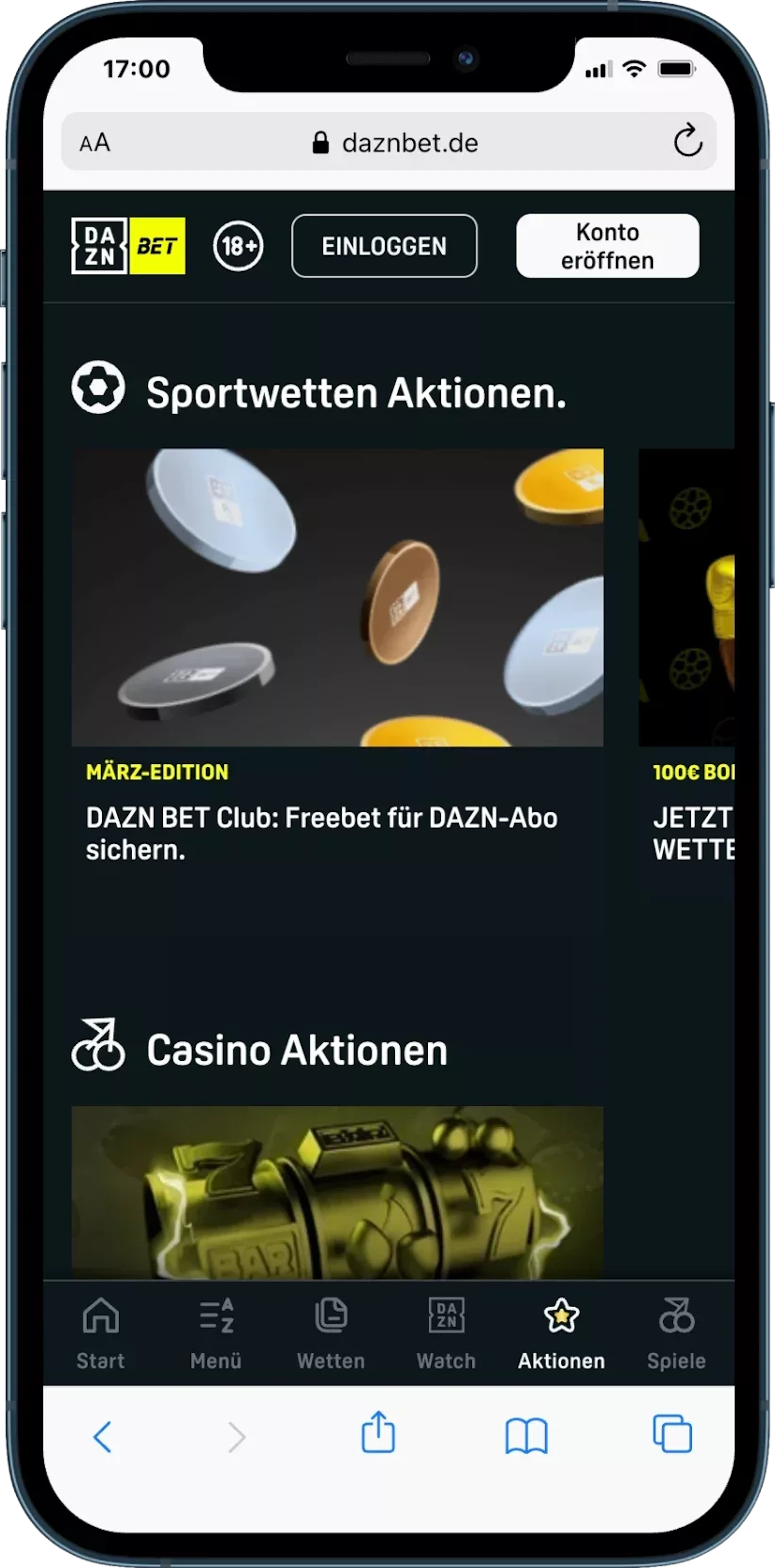Image resolution: width=775 pixels, height=1568 pixels.
Task: Switch to the Start tab
Action: tap(101, 1333)
